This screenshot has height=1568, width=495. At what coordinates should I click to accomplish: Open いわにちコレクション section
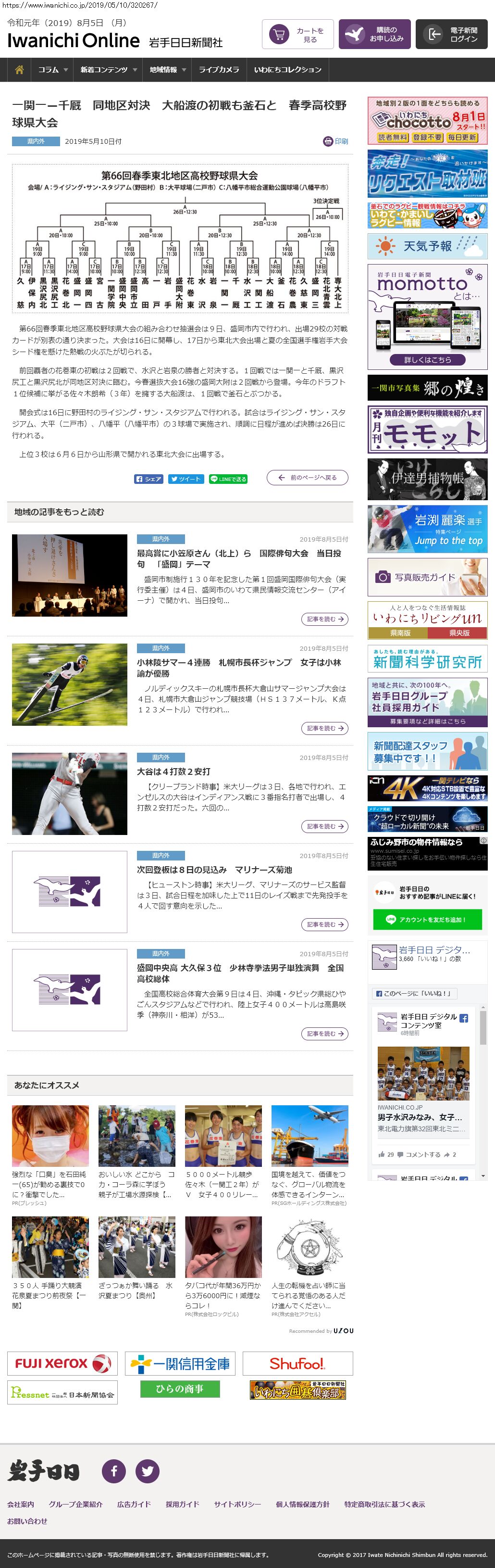[x=287, y=70]
